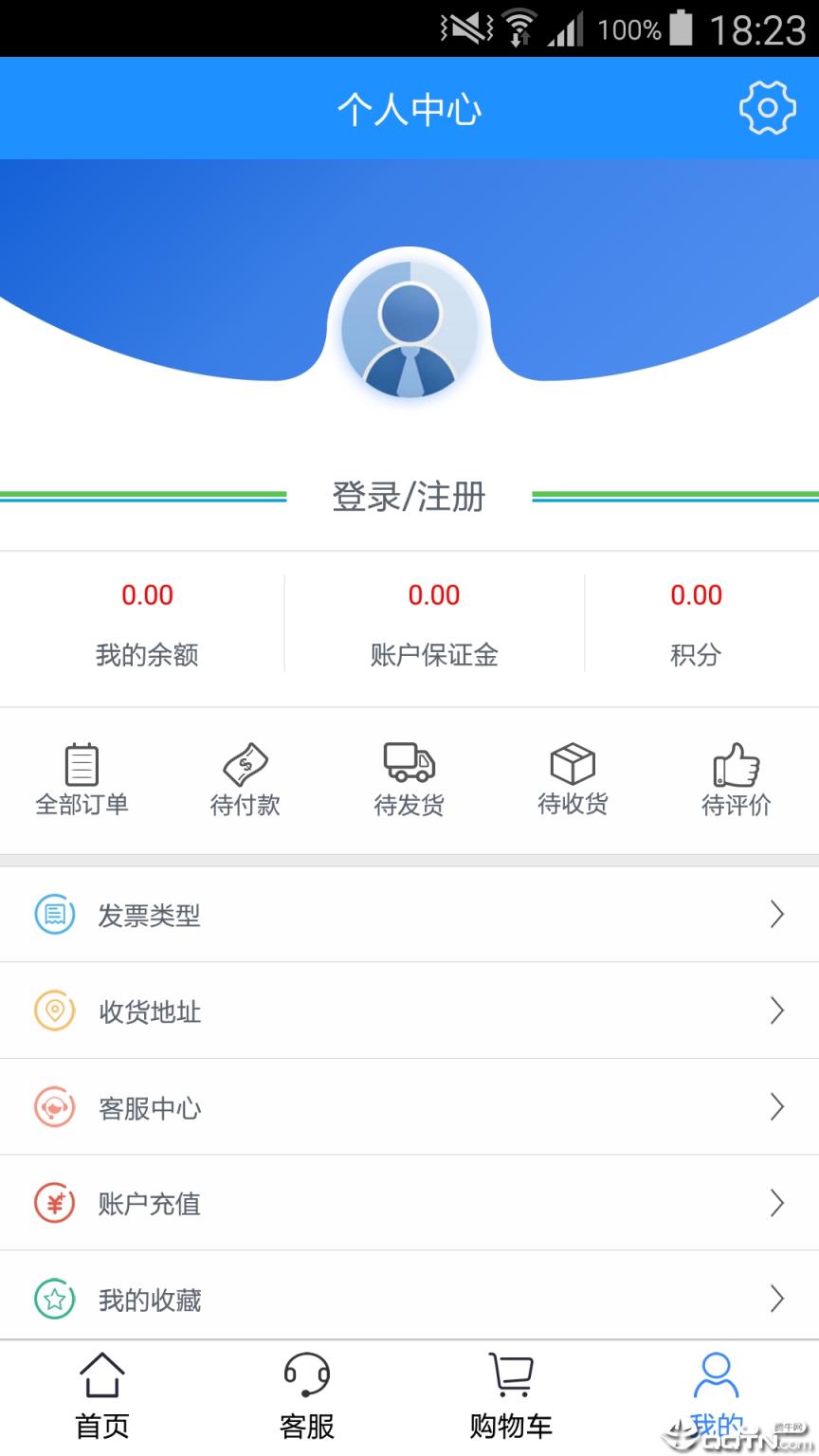Viewport: 819px width, 1456px height.
Task: Tap the 登录/注册 login link
Action: (409, 495)
